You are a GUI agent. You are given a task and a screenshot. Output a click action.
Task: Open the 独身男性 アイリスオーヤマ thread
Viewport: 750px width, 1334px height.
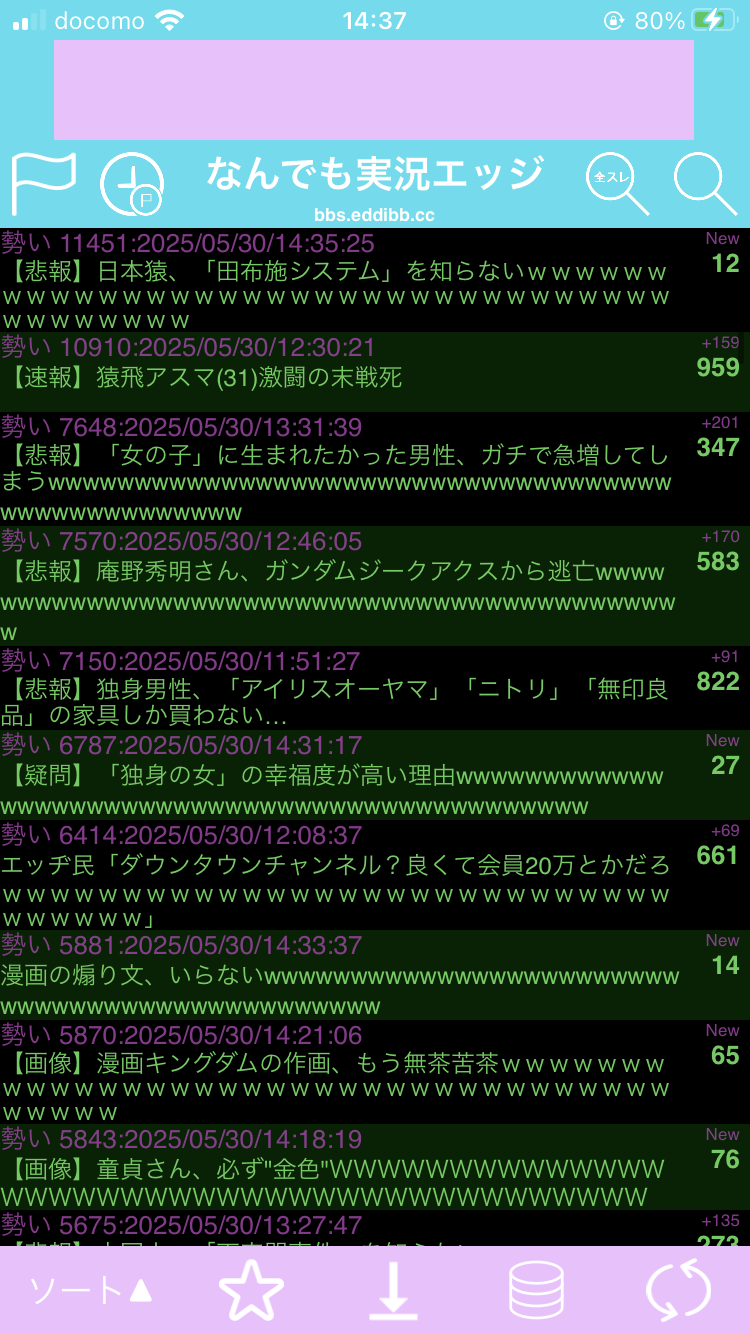coord(375,688)
